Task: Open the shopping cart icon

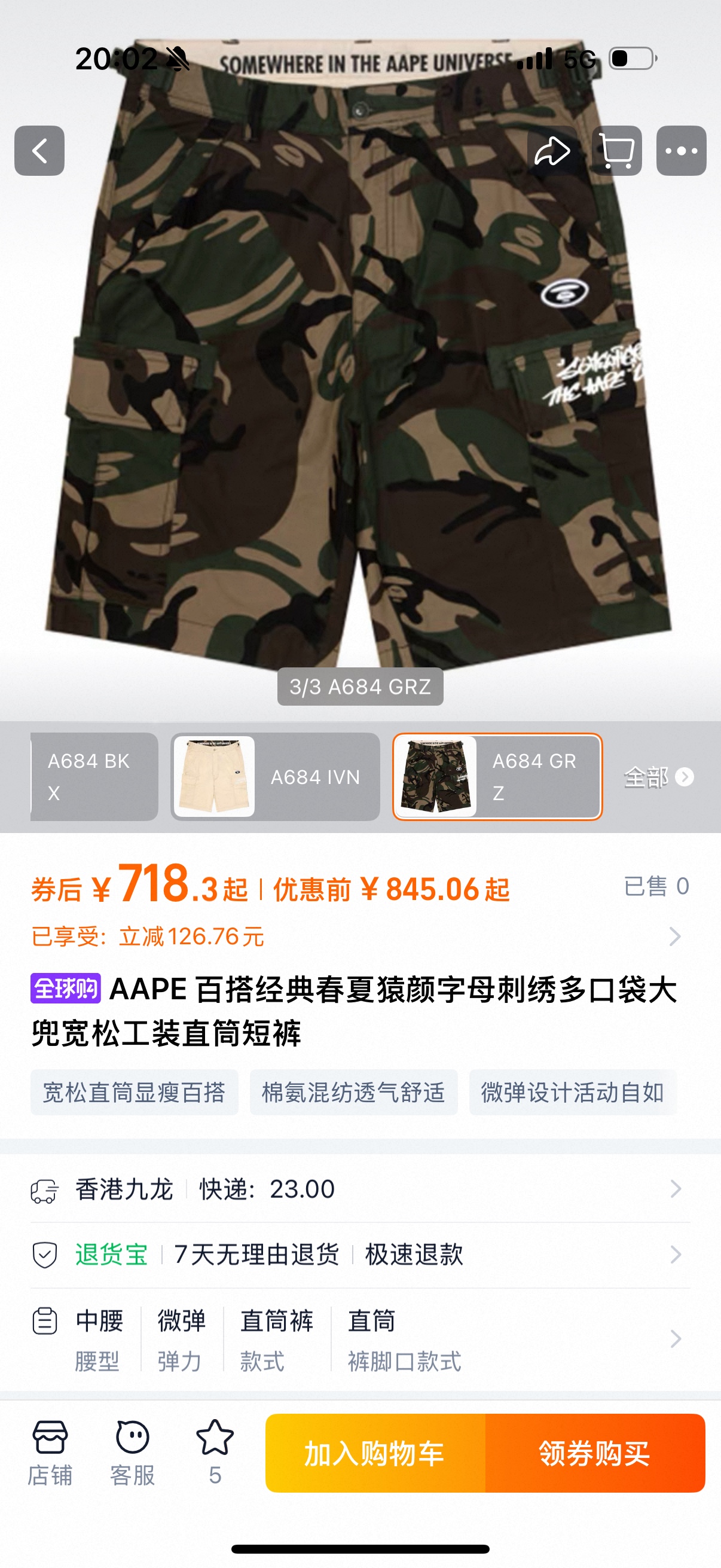Action: coord(616,151)
